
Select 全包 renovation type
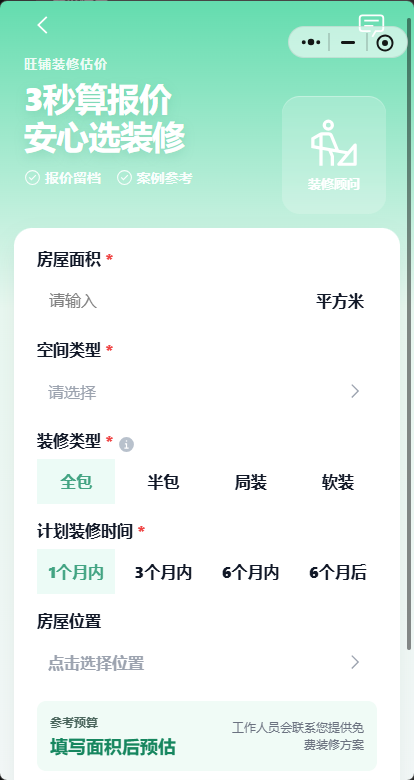tap(76, 482)
